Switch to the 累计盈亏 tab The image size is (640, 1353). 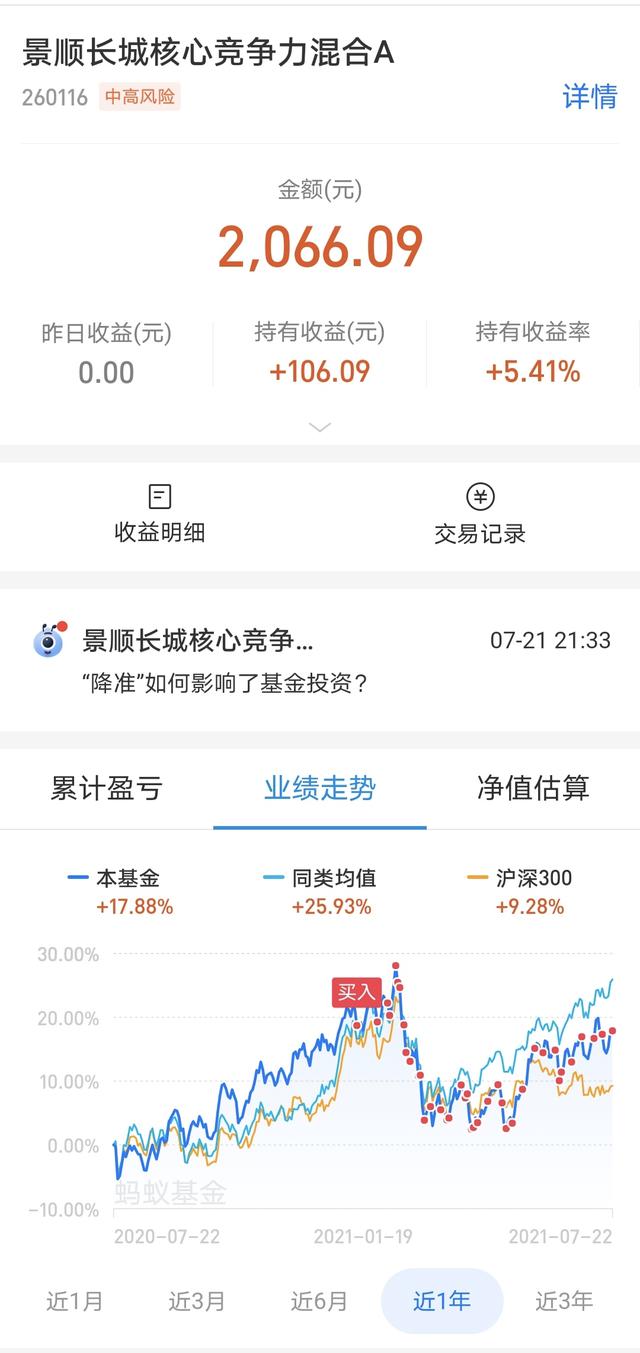pyautogui.click(x=106, y=788)
